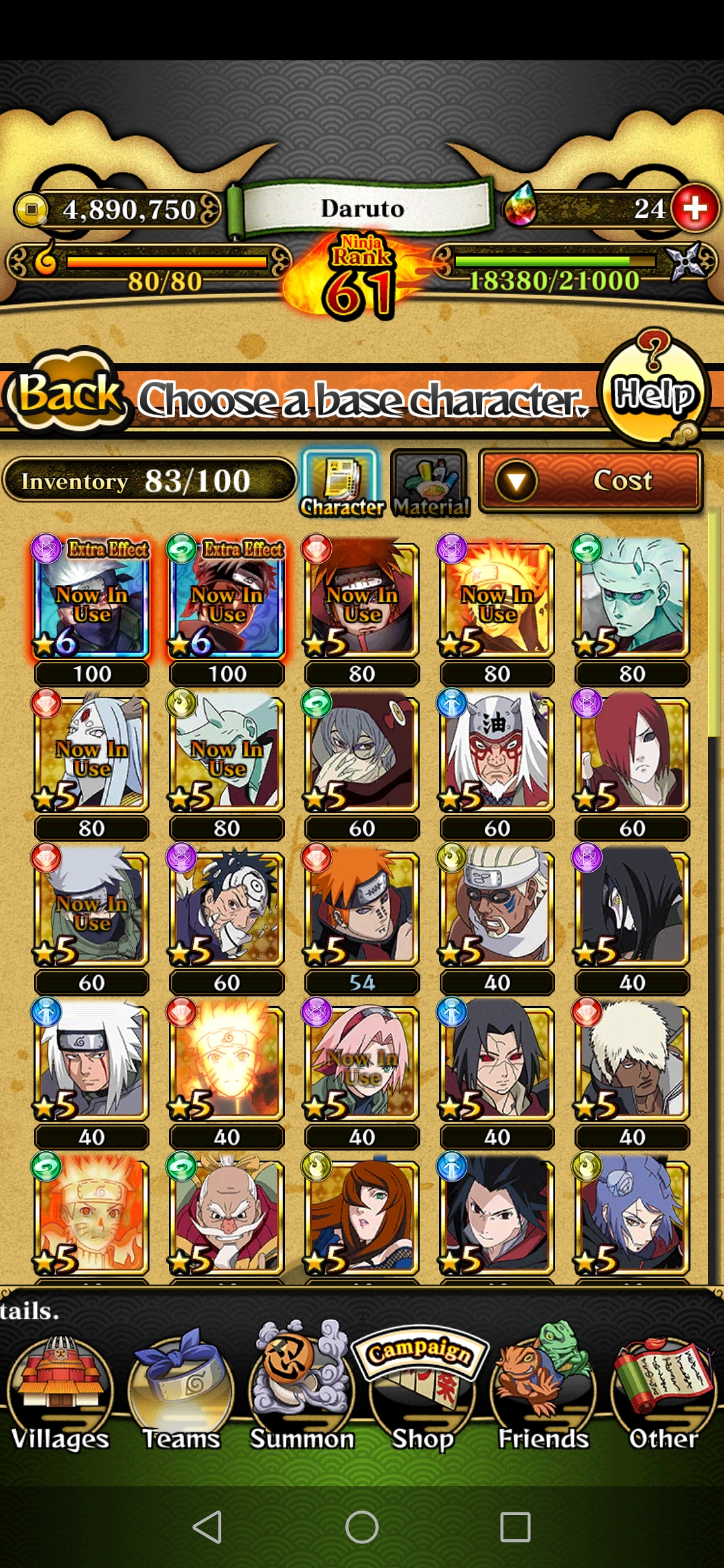Pick the pink-haired Sakura character
724x1568 pixels.
tap(362, 1062)
